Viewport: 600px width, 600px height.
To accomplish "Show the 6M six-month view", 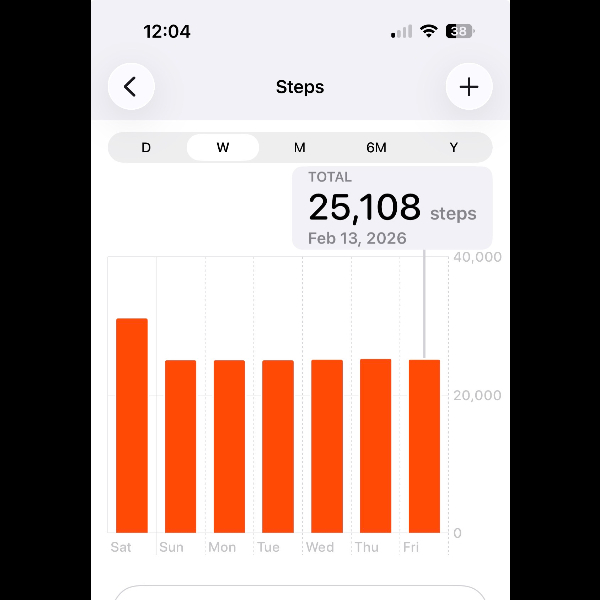I will 376,147.
